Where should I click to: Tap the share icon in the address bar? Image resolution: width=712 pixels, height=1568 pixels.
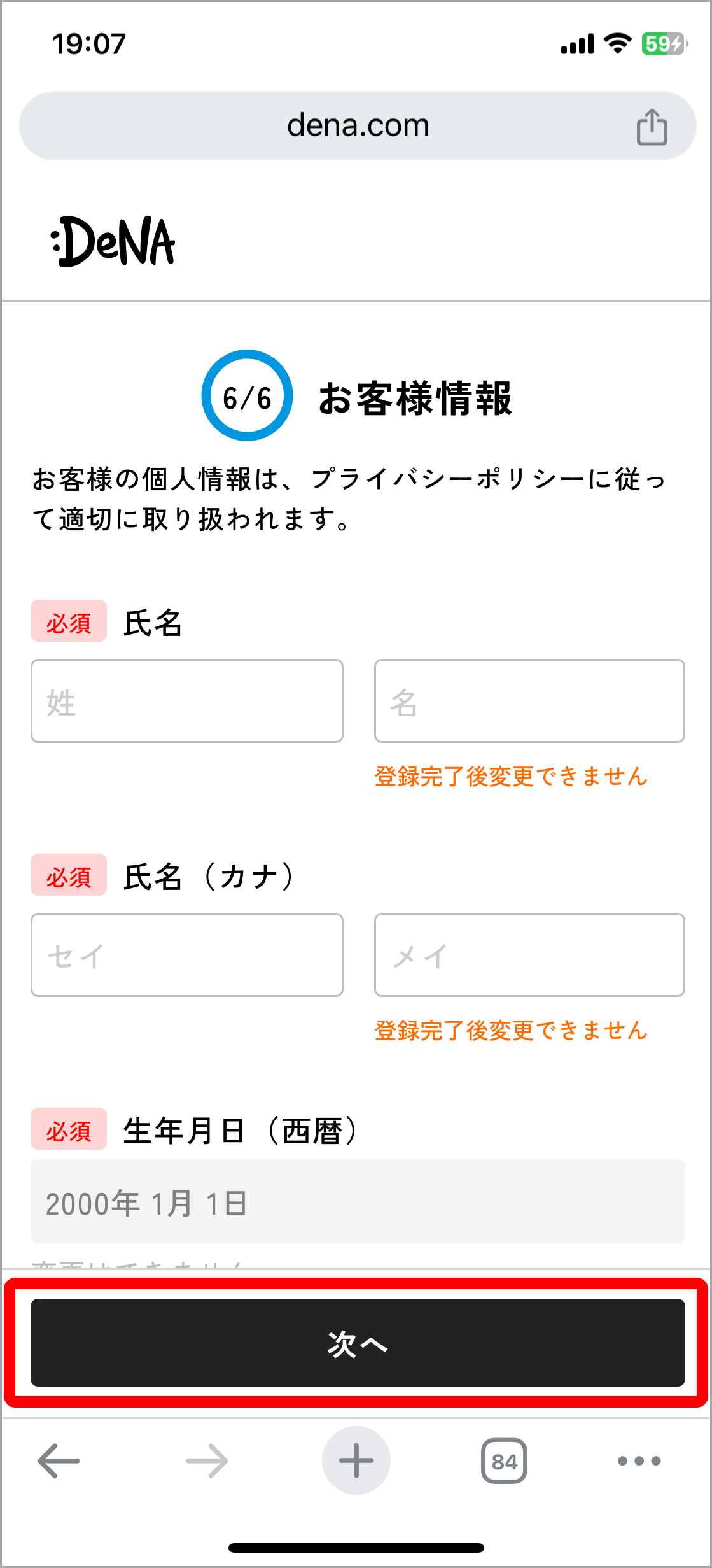coord(652,125)
